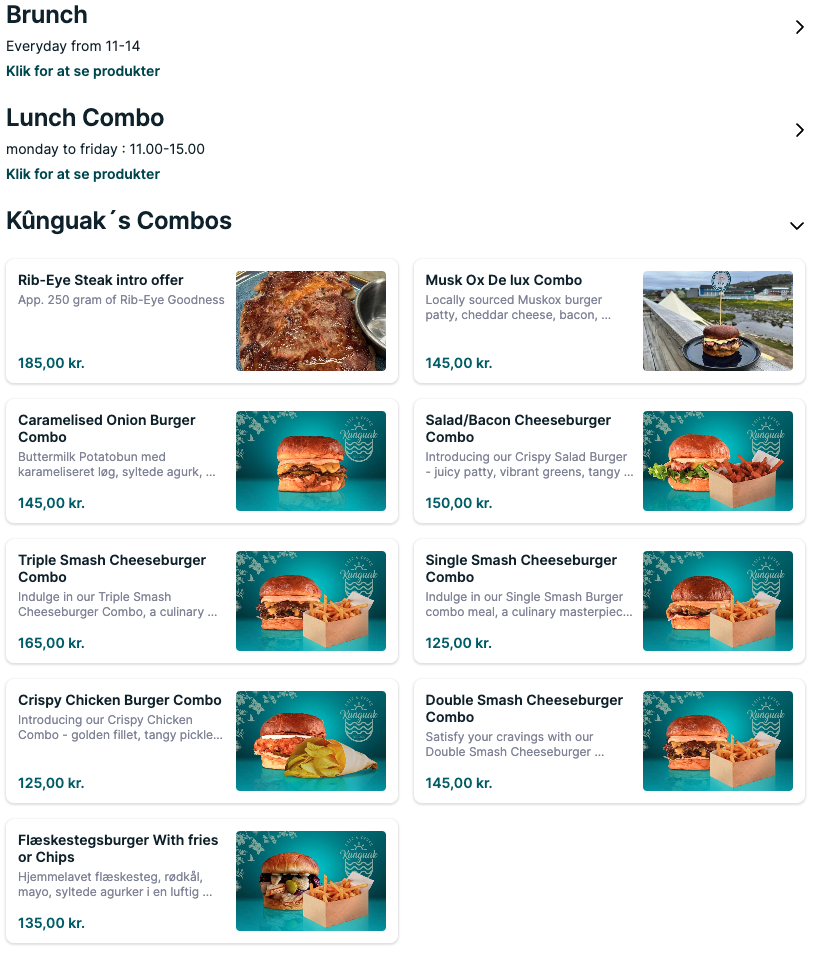The width and height of the screenshot is (832, 962).
Task: Open Rib-Eye Steak intro offer card
Action: [x=202, y=321]
